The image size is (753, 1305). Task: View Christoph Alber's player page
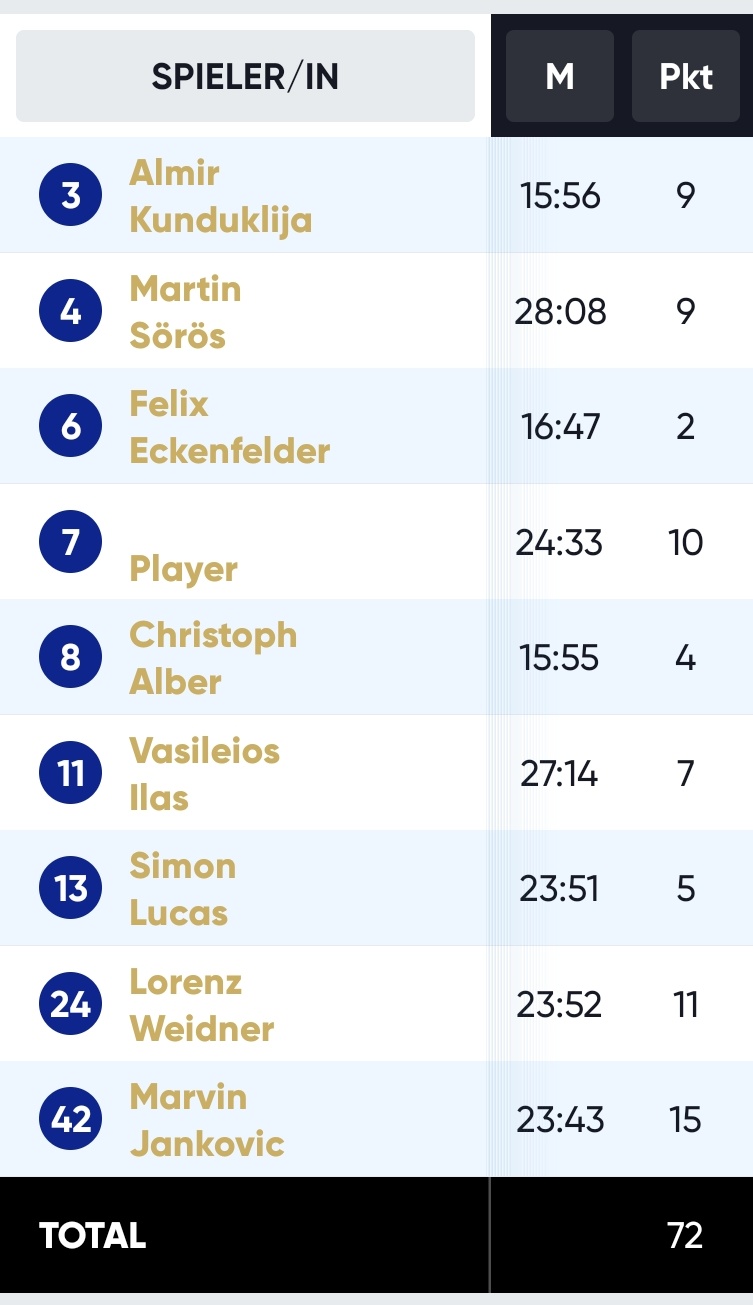click(x=213, y=658)
